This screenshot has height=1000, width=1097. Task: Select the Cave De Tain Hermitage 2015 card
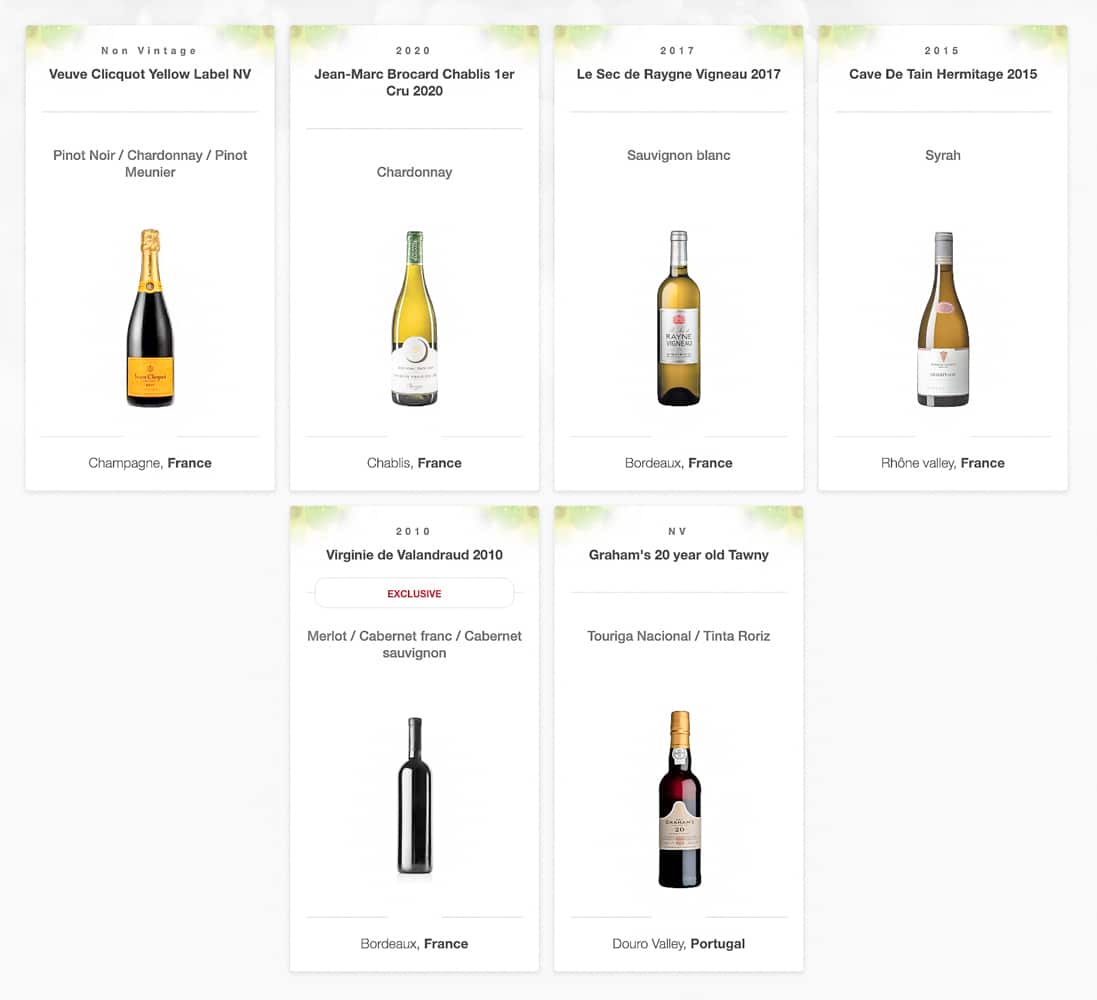943,74
